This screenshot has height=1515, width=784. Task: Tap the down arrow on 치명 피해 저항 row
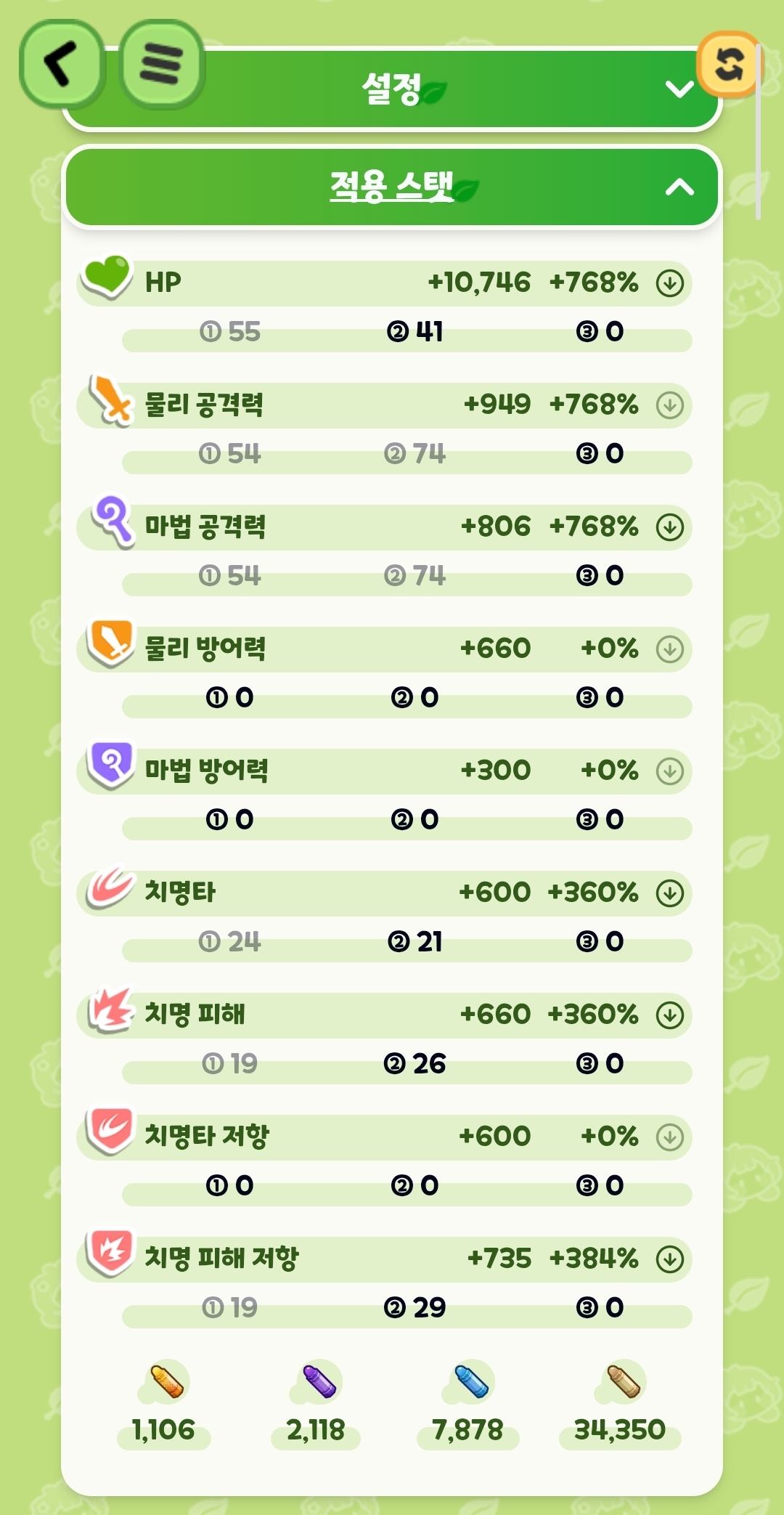click(x=669, y=1259)
